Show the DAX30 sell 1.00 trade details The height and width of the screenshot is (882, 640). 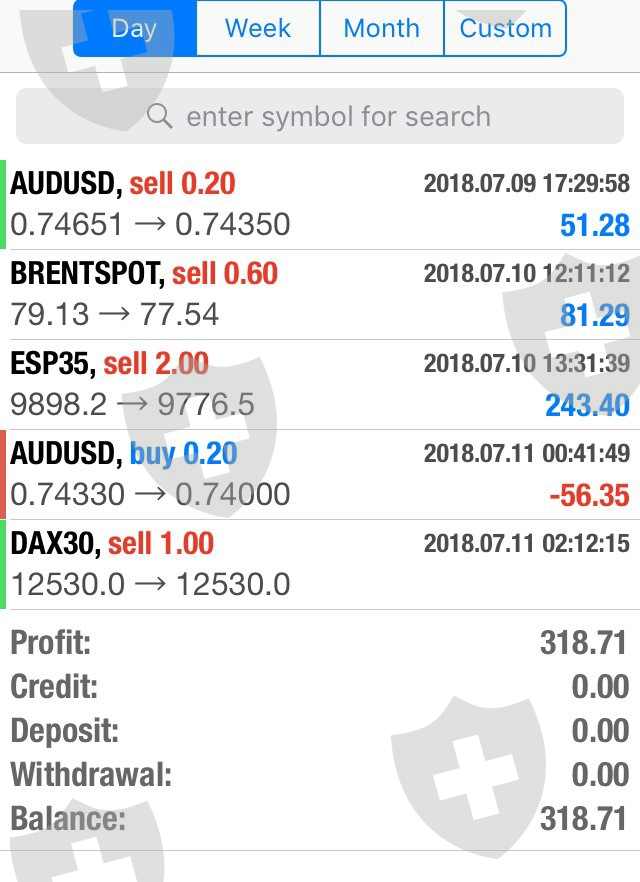click(320, 564)
